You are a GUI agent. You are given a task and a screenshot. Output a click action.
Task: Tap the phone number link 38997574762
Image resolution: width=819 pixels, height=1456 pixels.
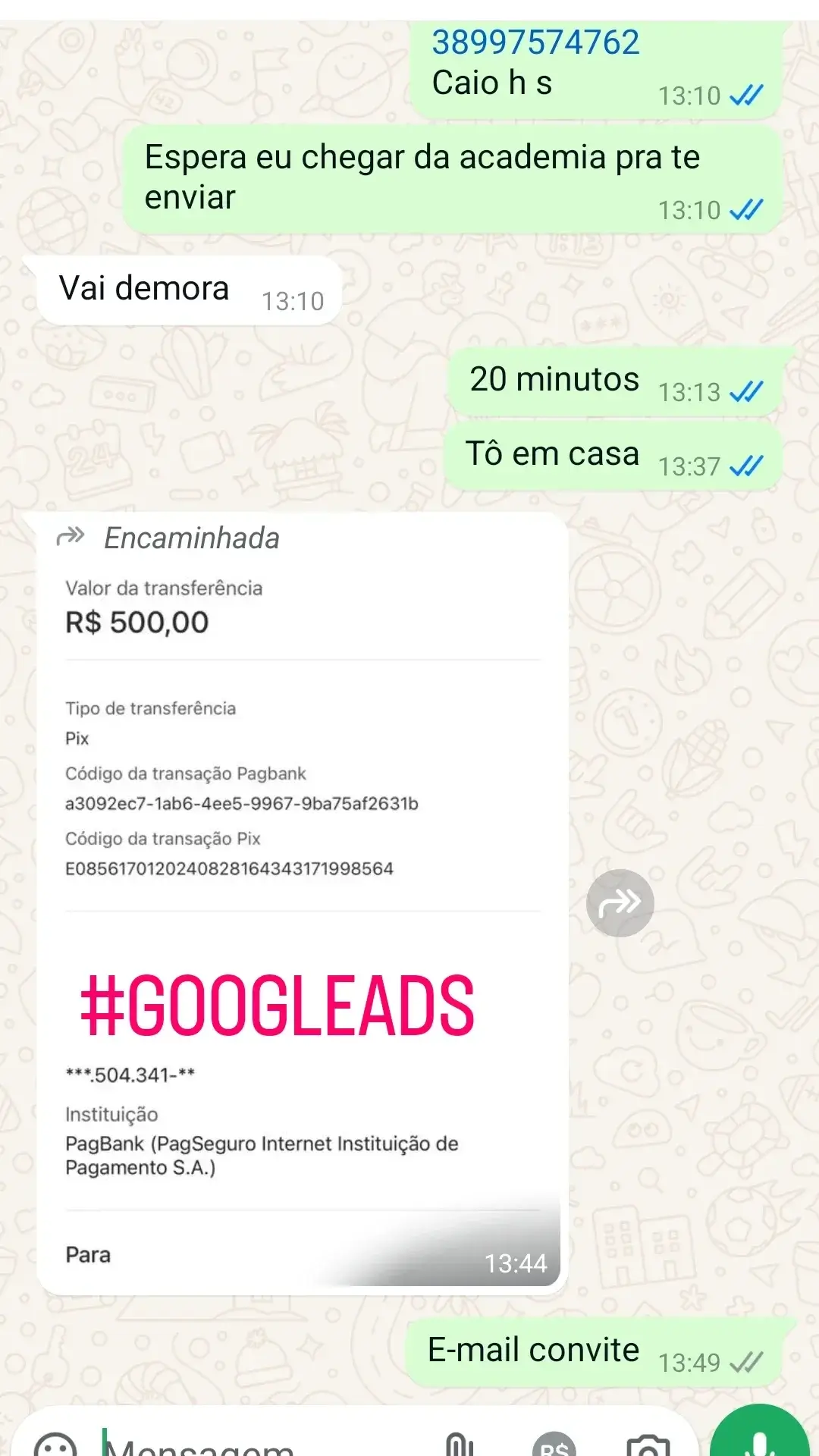[x=535, y=42]
